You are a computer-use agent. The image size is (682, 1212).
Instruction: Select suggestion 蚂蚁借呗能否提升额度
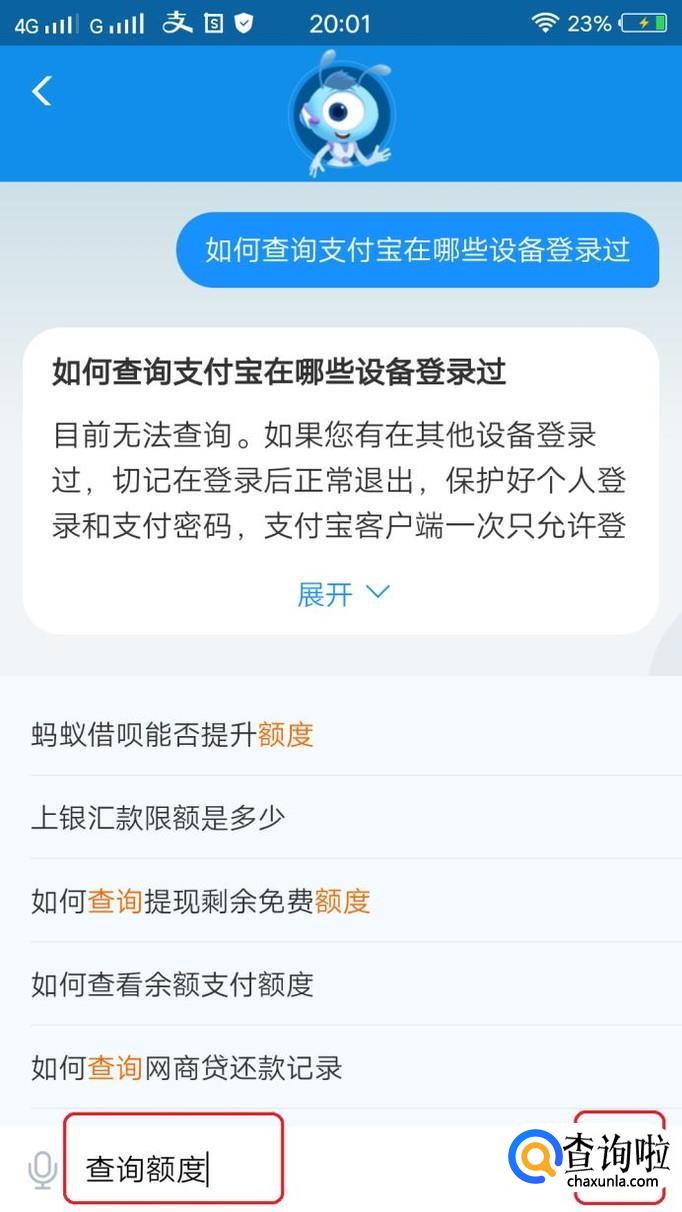(172, 735)
